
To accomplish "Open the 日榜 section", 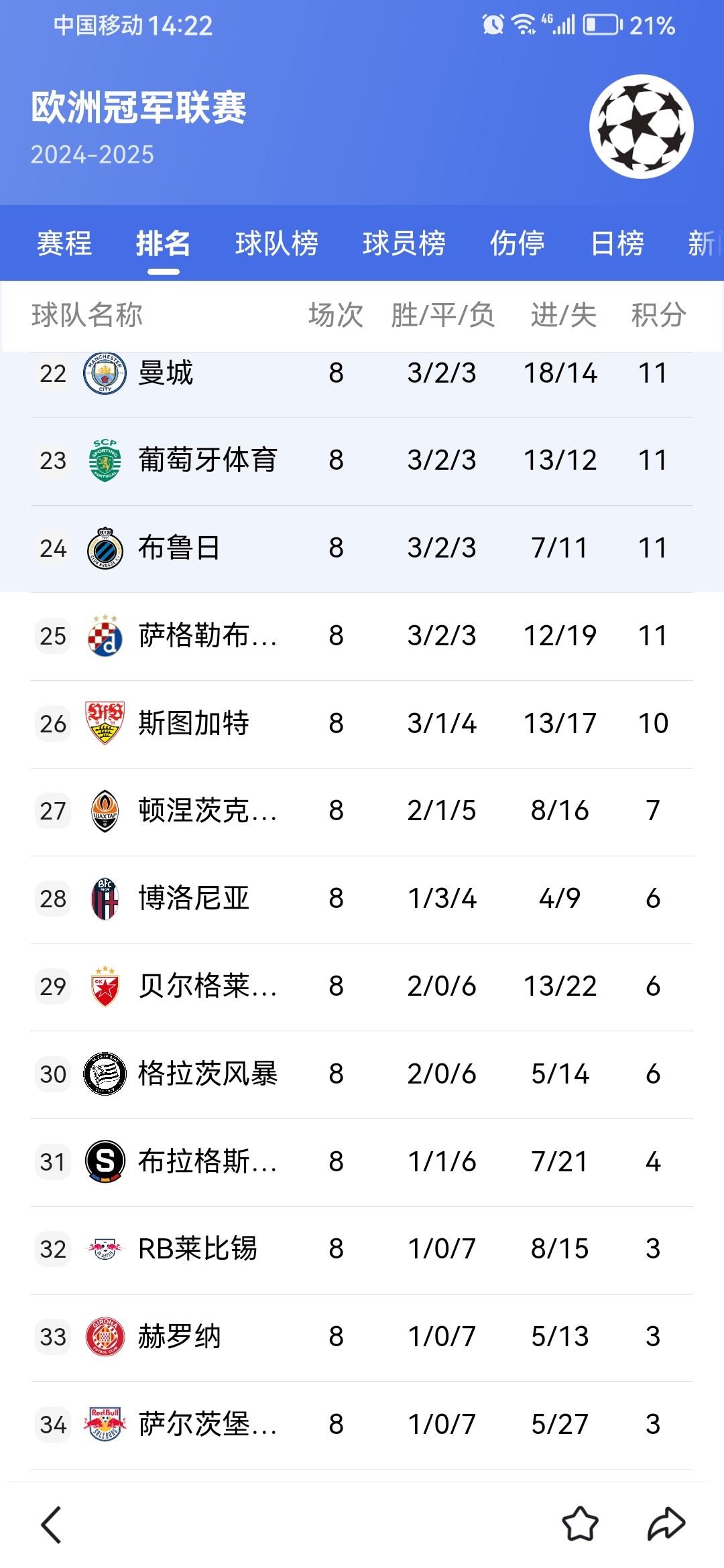I will [x=618, y=244].
